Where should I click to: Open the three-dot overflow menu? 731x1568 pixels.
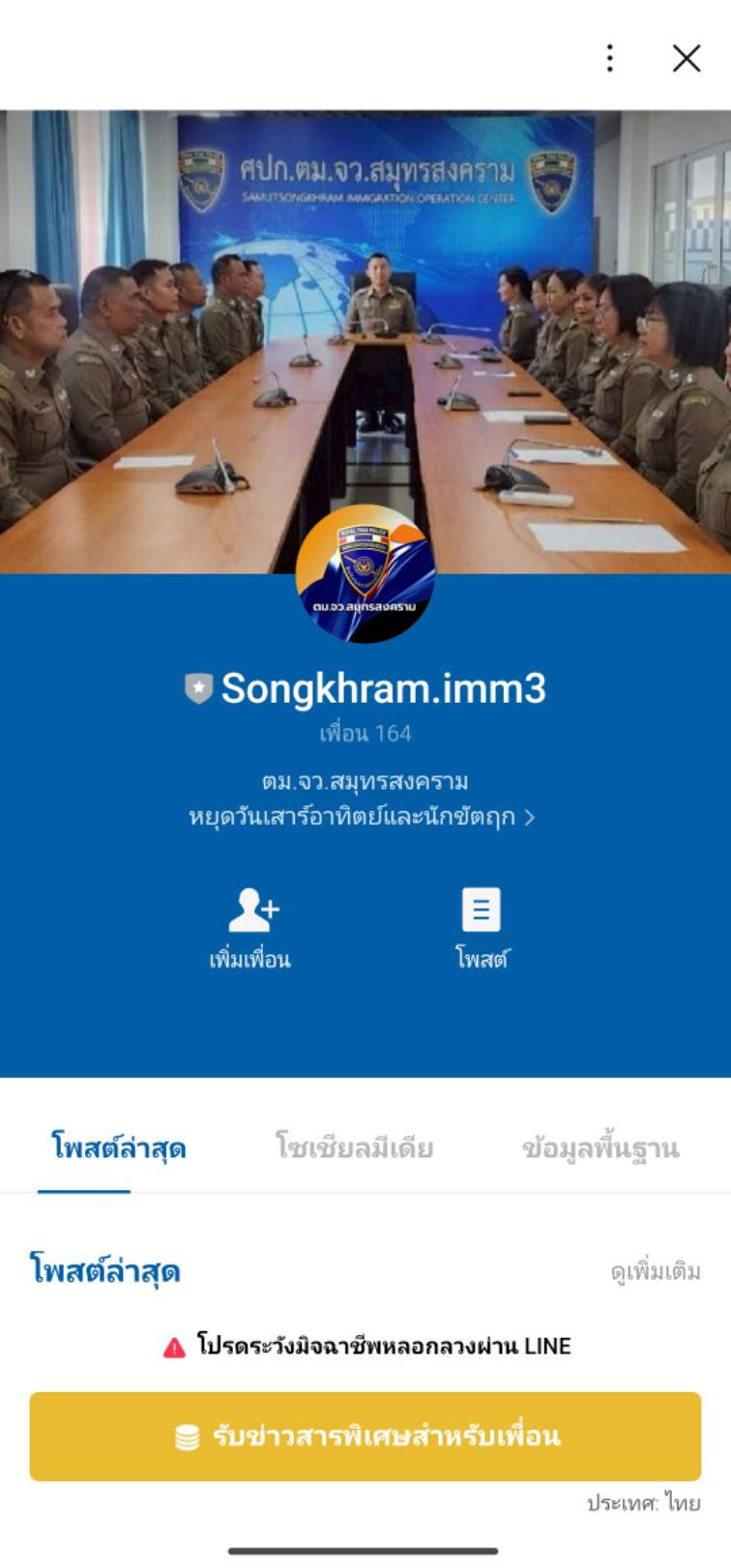pyautogui.click(x=609, y=58)
